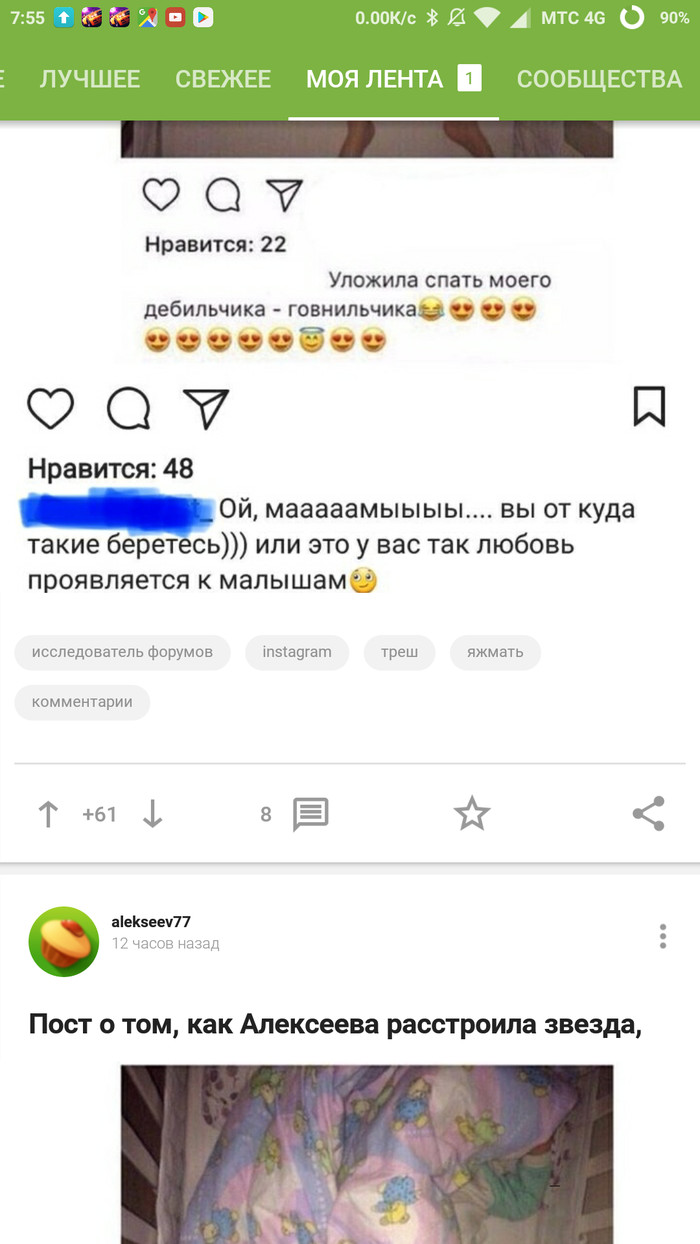700x1244 pixels.
Task: Open the username alekseev77
Action: 151,922
